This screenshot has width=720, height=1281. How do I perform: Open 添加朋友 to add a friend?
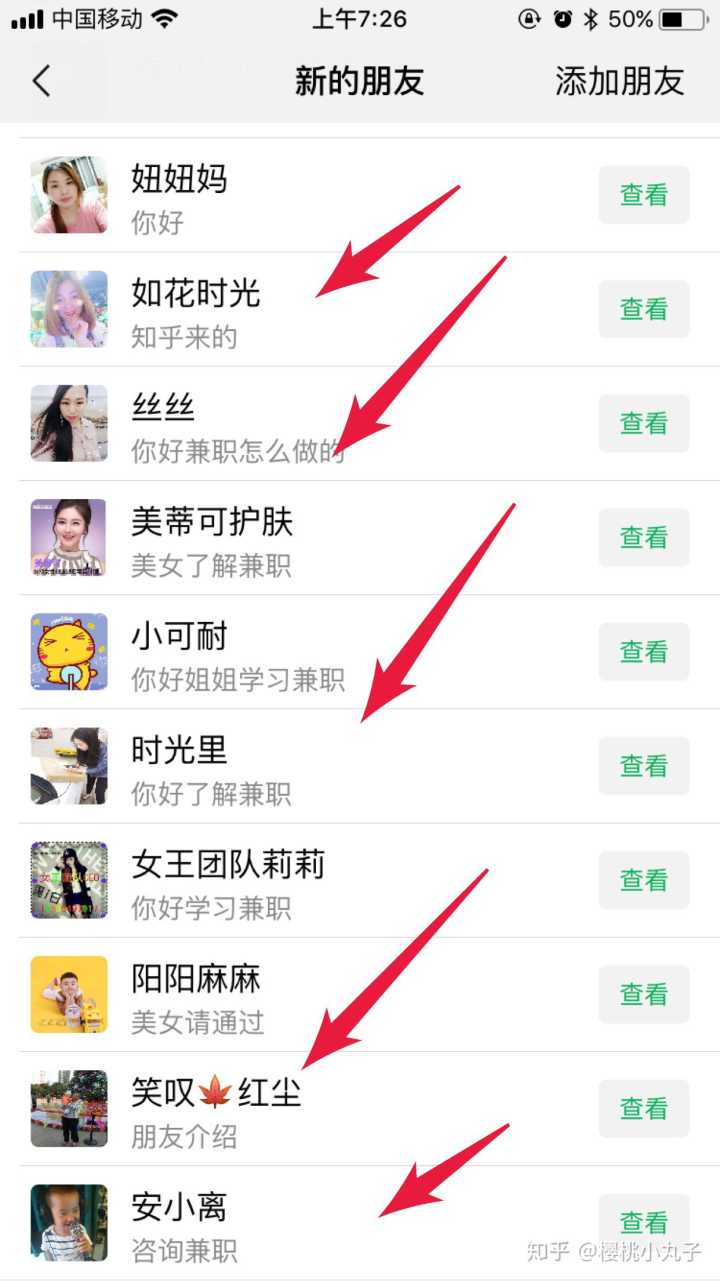[x=619, y=81]
